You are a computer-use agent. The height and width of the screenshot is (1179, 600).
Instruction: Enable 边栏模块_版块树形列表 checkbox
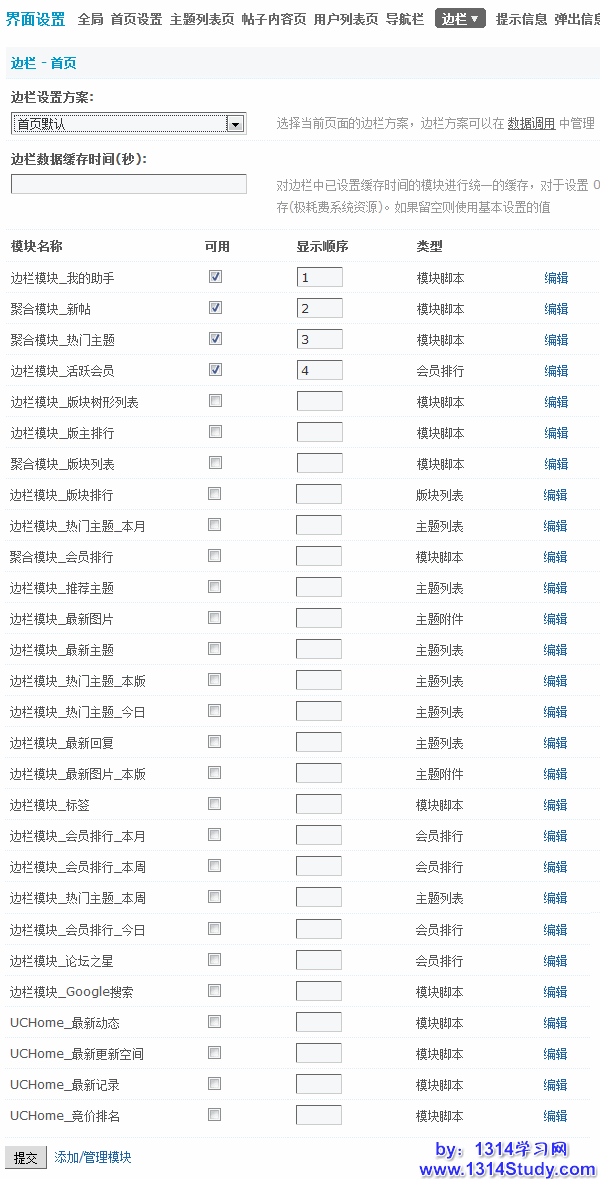coord(215,401)
